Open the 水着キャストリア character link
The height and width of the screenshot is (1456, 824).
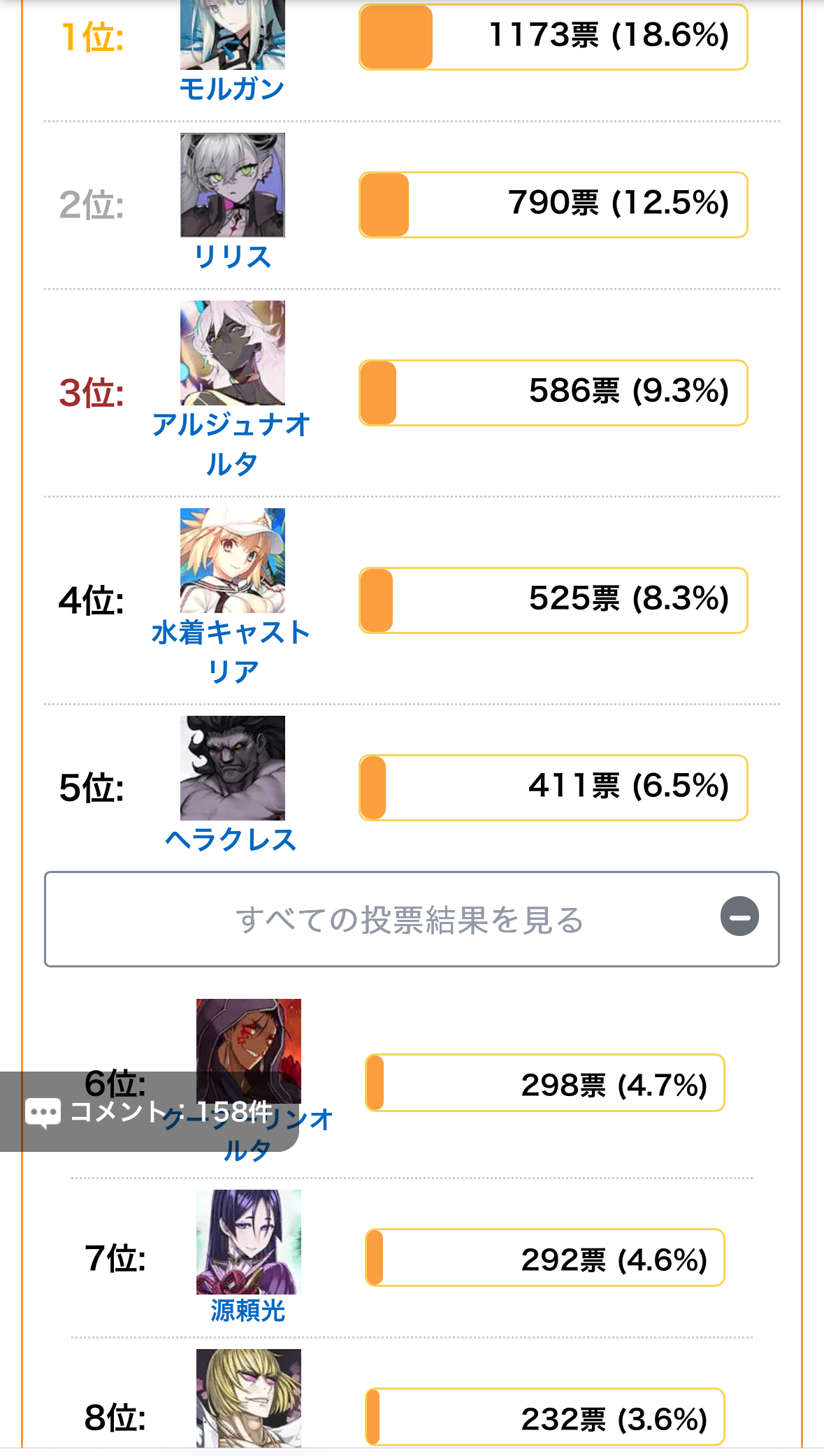point(232,651)
